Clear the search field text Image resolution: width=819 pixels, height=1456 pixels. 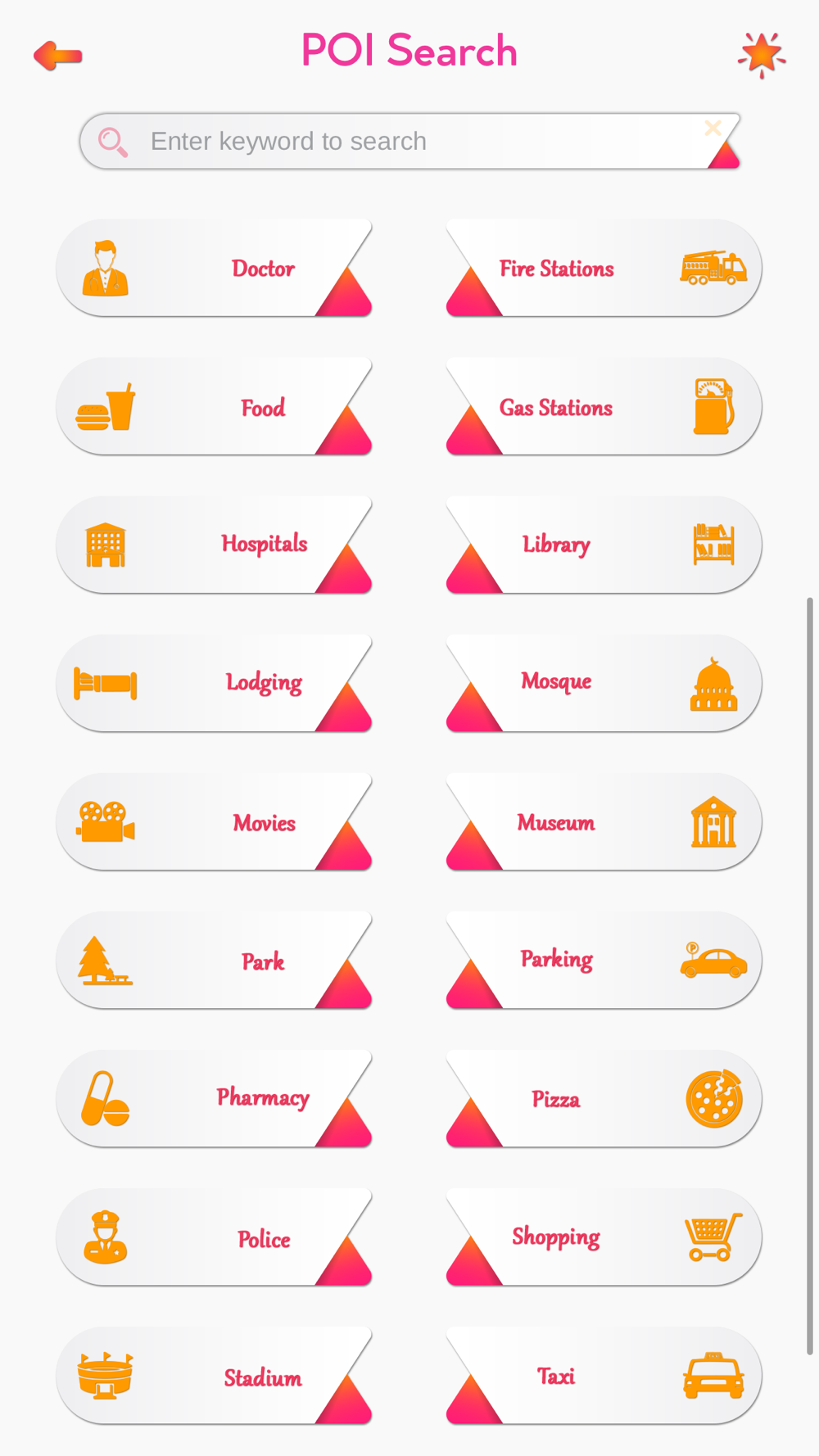click(713, 128)
